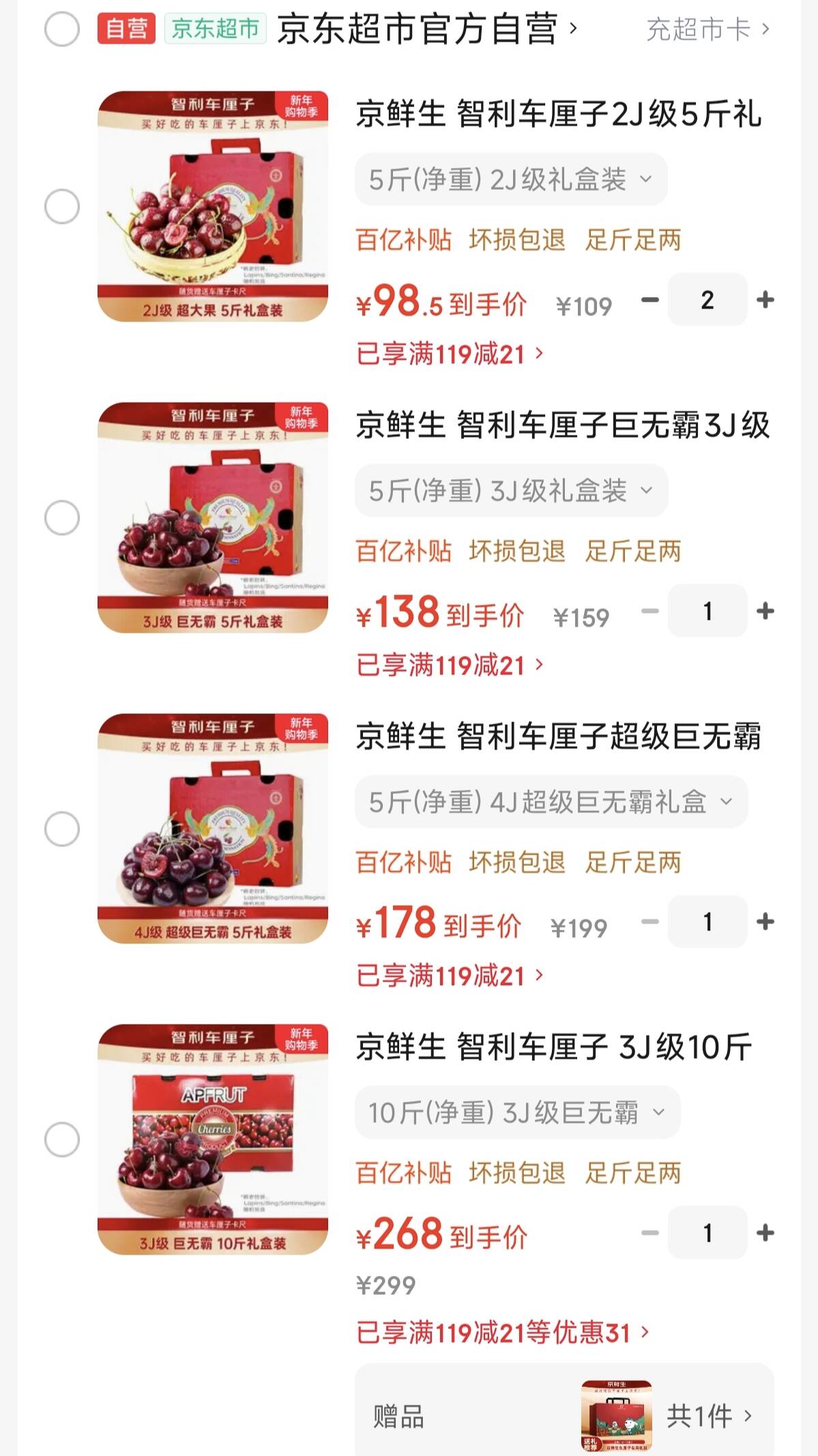Open the 京东超市官方自营 store page
The width and height of the screenshot is (818, 1456).
427,29
